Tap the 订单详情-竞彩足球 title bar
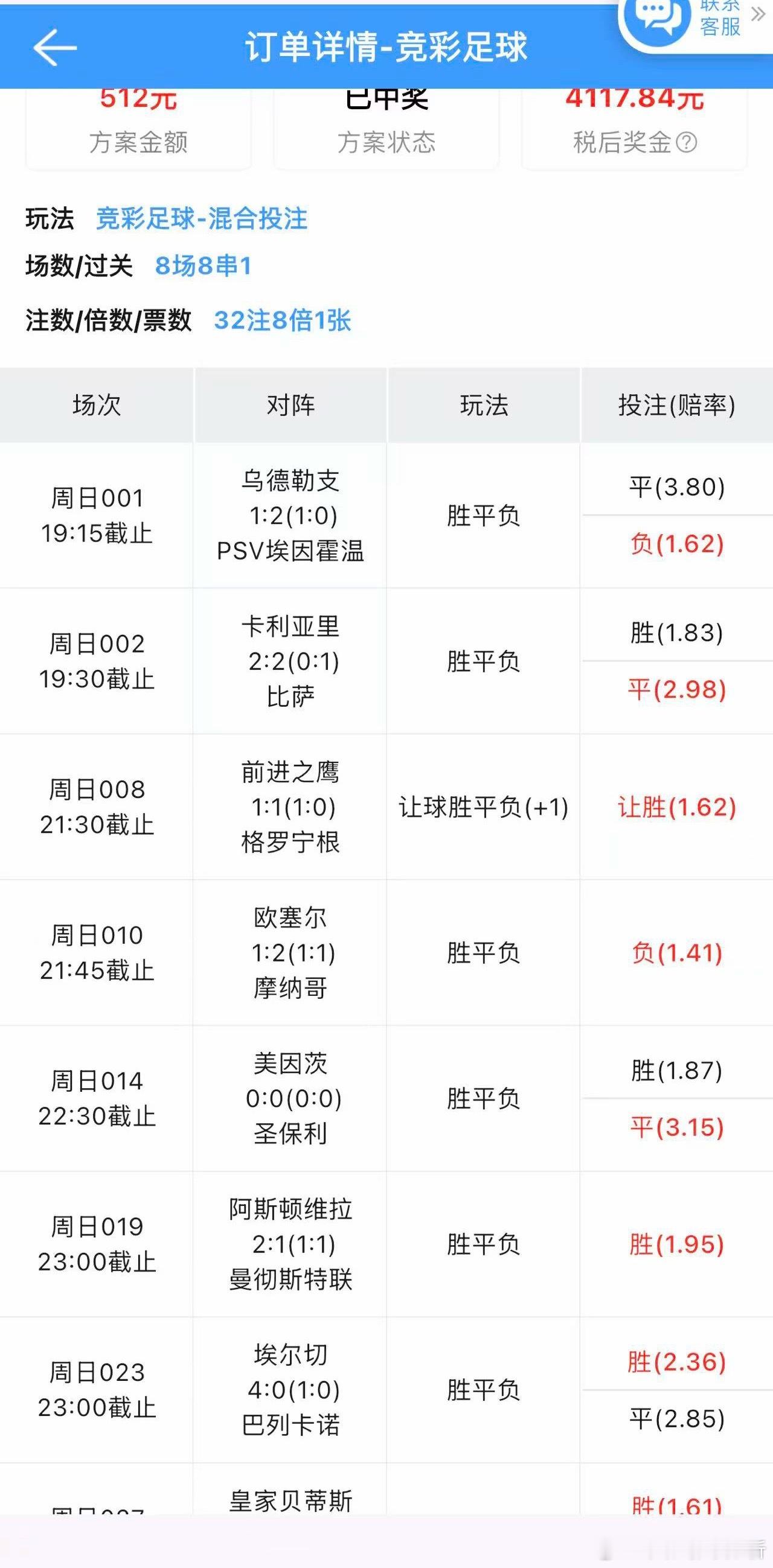 click(386, 48)
